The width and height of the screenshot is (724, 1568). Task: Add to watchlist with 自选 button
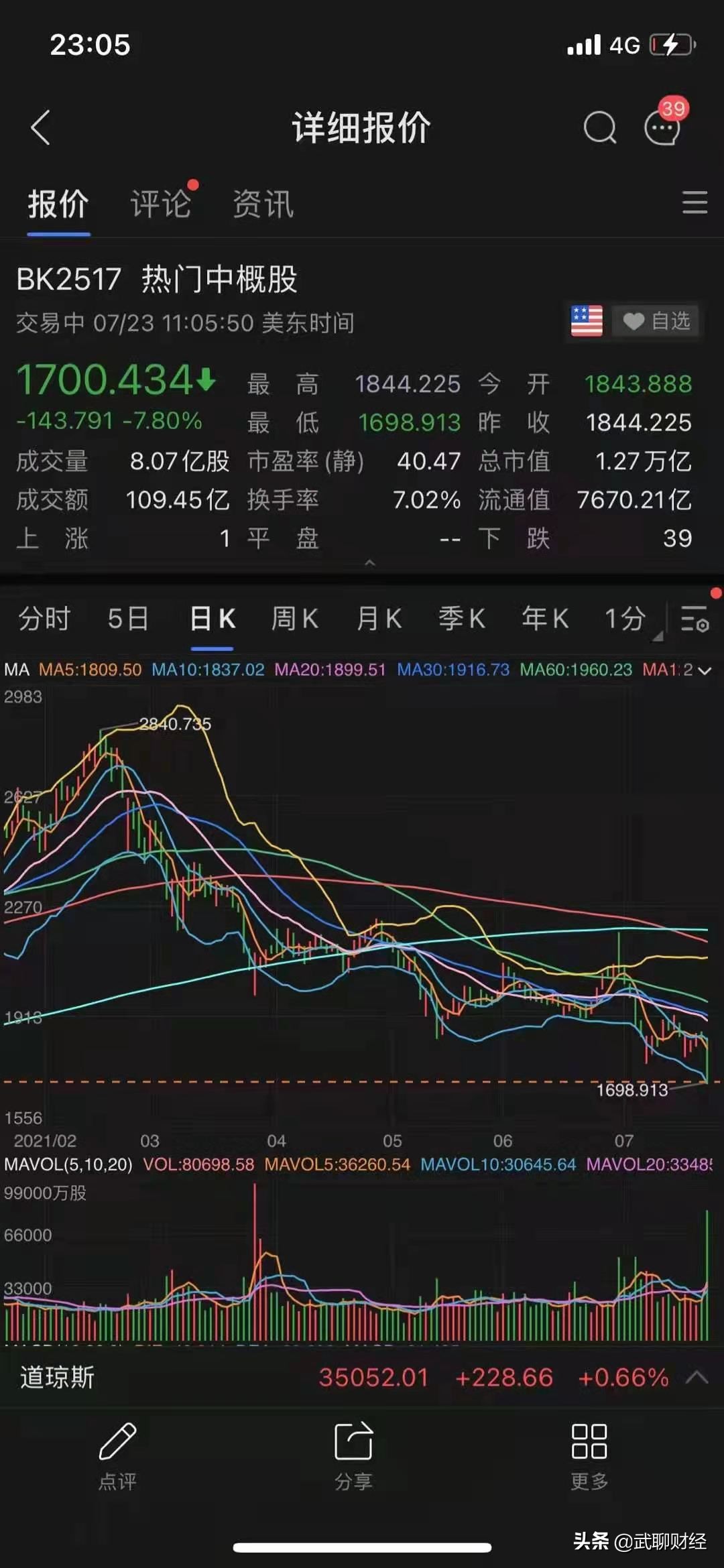pyautogui.click(x=657, y=321)
